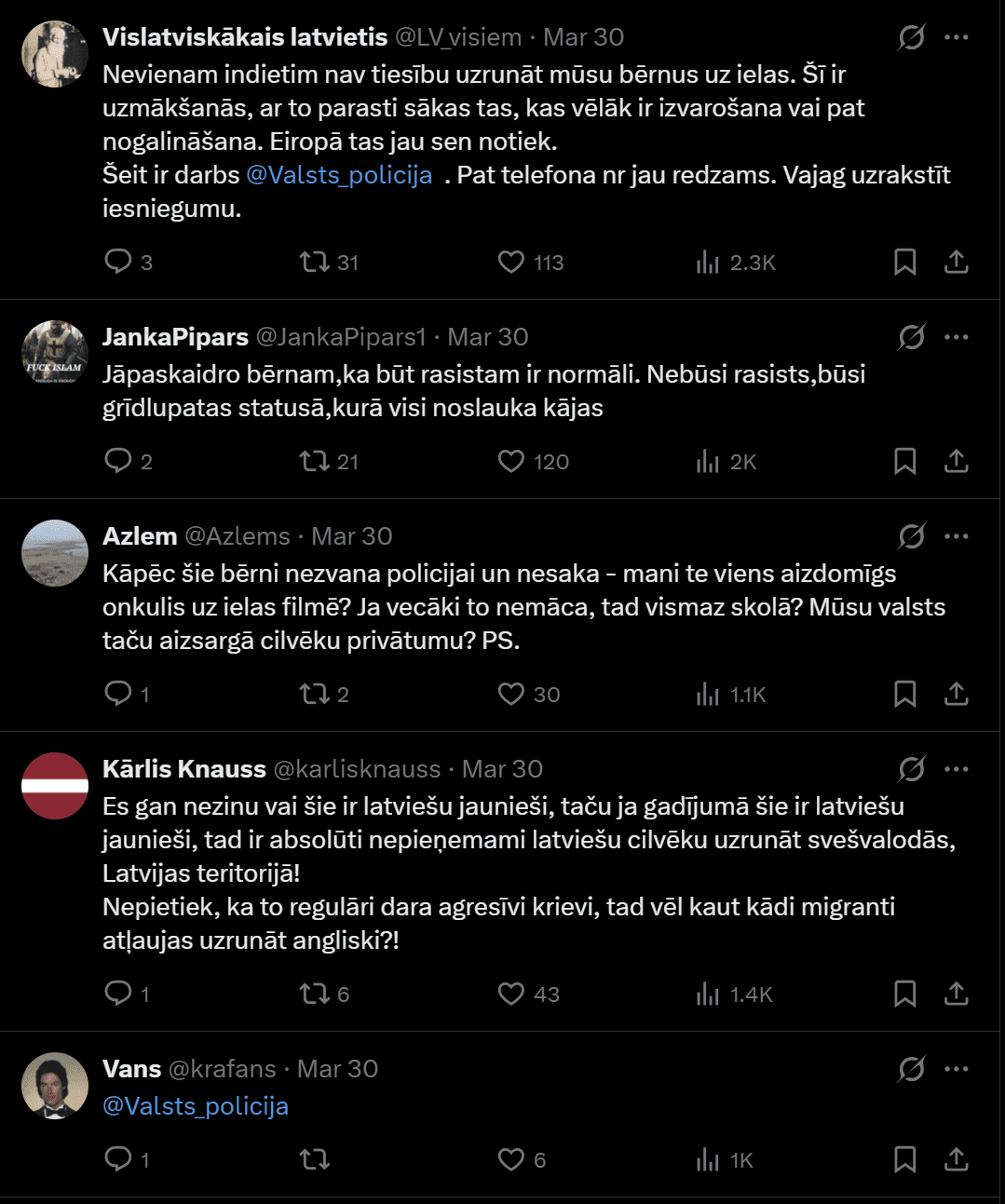Bookmark the tweet by Vans
Screen dimensions: 1005x1204
904,1159
